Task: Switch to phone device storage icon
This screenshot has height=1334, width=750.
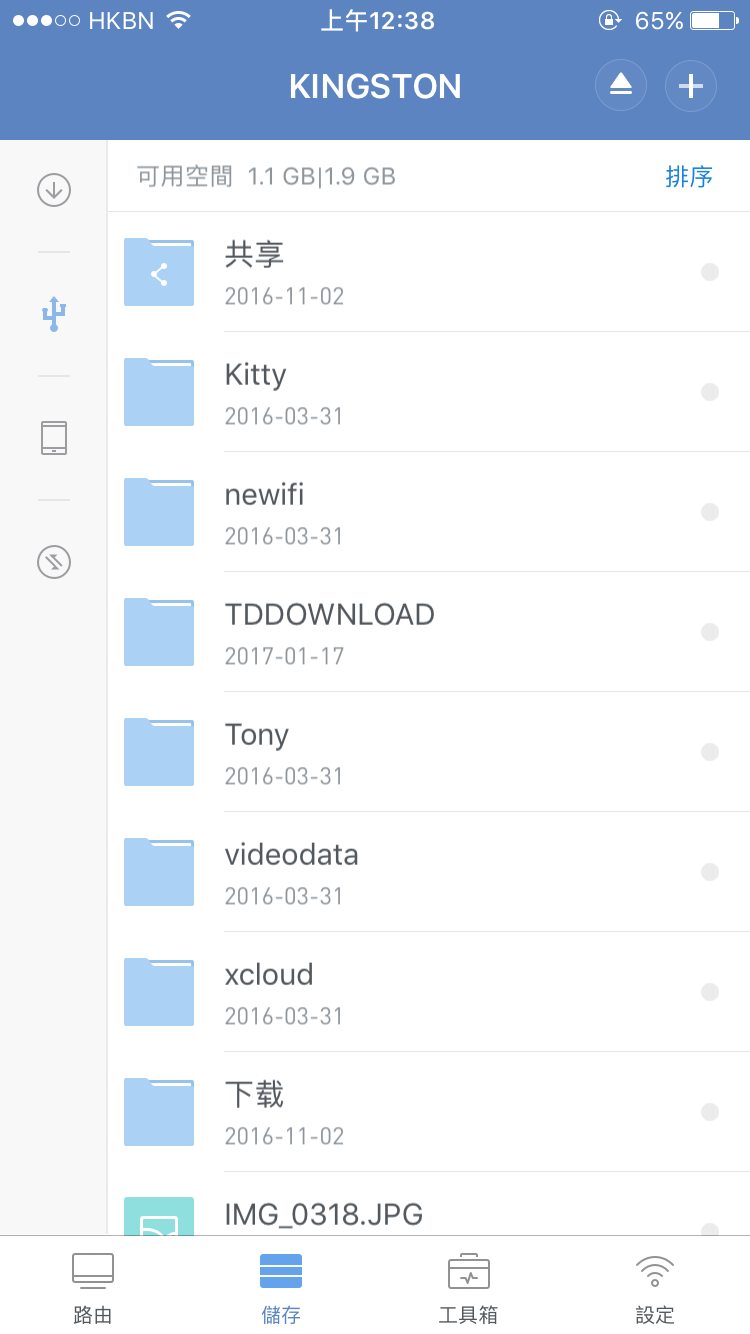Action: [54, 438]
